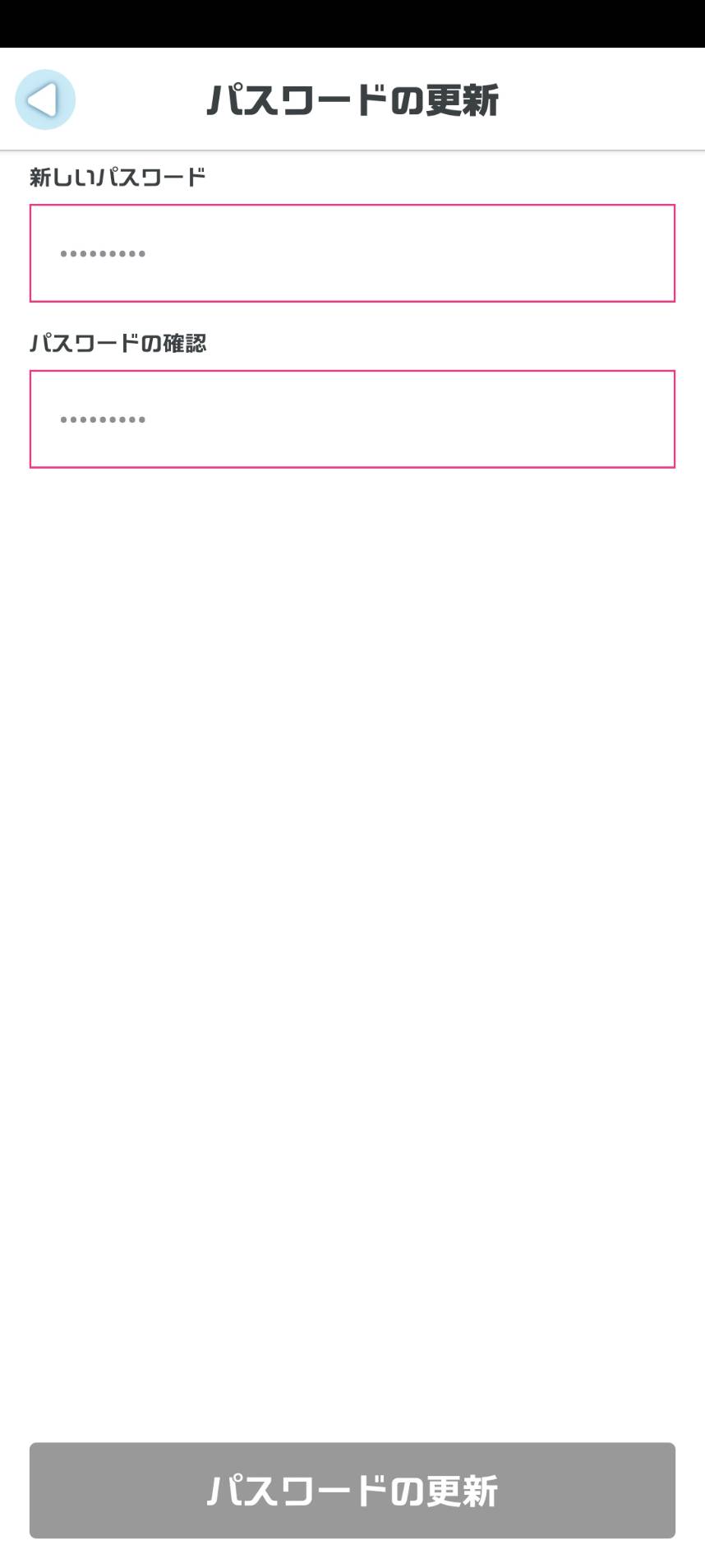705x1568 pixels.
Task: Go back using the top-left arrow
Action: pos(45,99)
